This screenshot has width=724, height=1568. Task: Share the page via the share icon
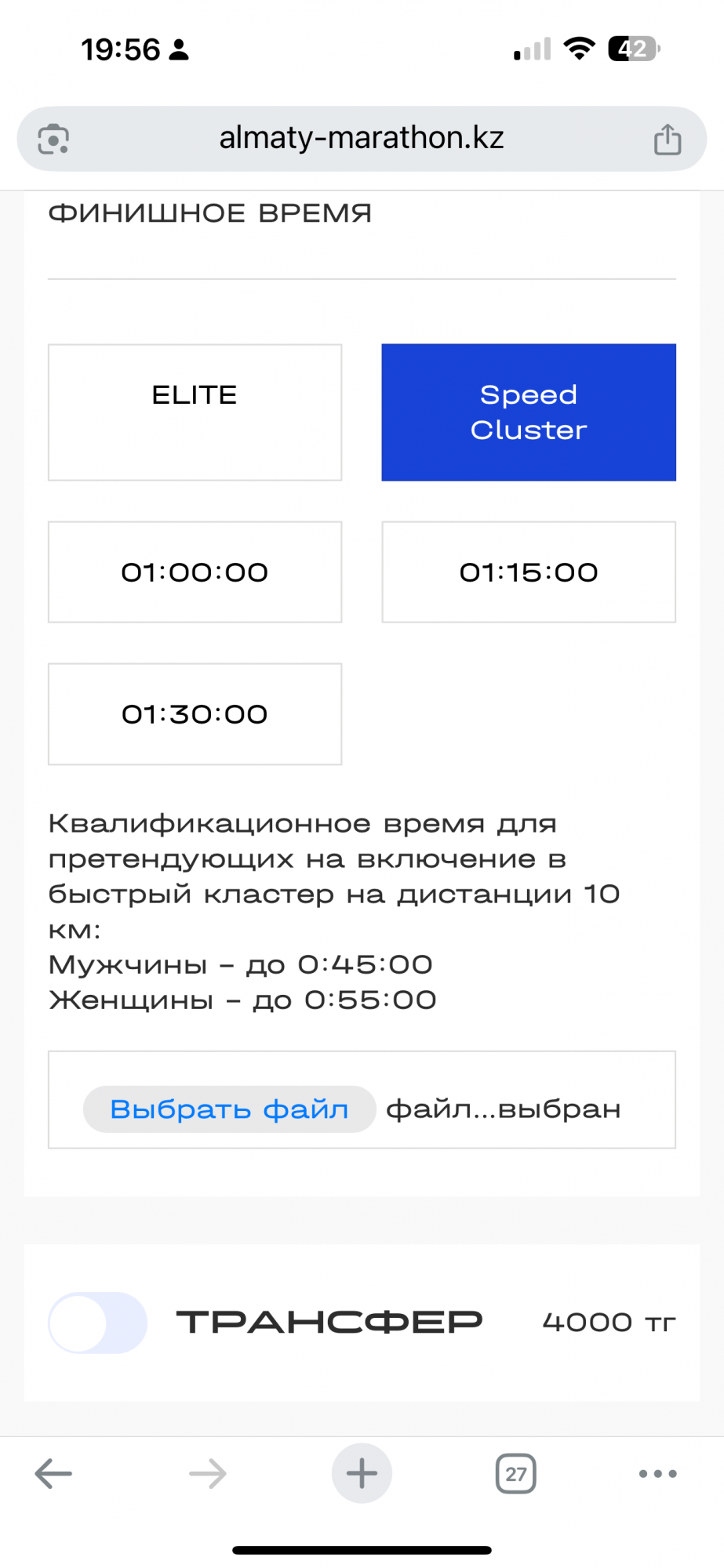[668, 140]
